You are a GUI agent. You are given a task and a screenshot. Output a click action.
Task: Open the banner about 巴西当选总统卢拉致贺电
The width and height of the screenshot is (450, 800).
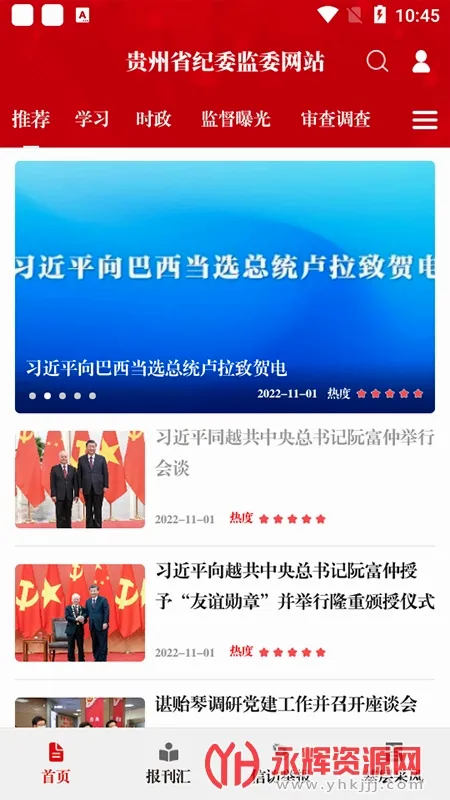[x=225, y=287]
